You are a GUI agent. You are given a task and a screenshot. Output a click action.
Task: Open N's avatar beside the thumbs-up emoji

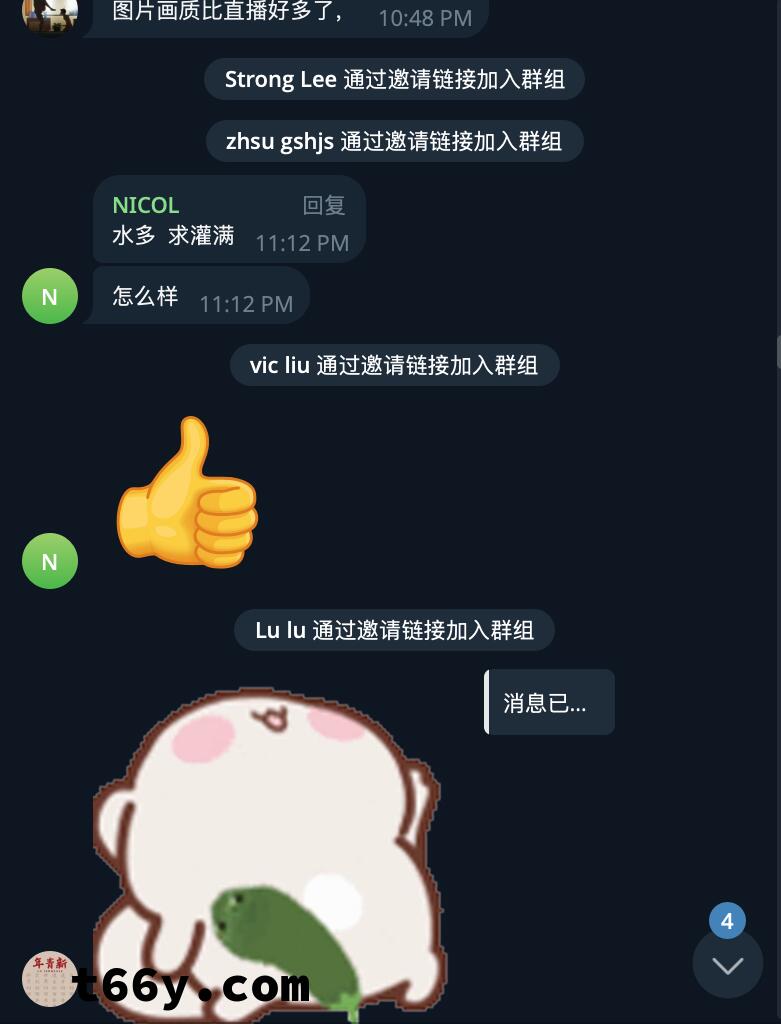(x=50, y=561)
